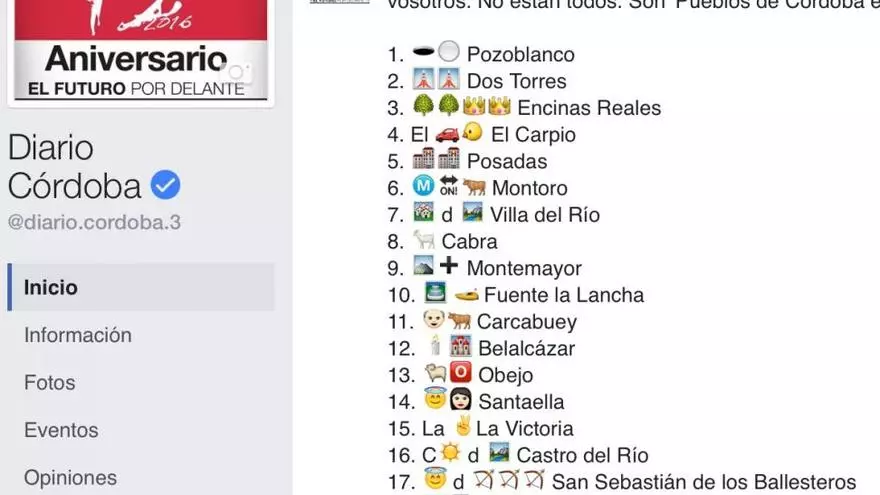Go to the Información section
Screen dimensions: 880x495
[78, 335]
